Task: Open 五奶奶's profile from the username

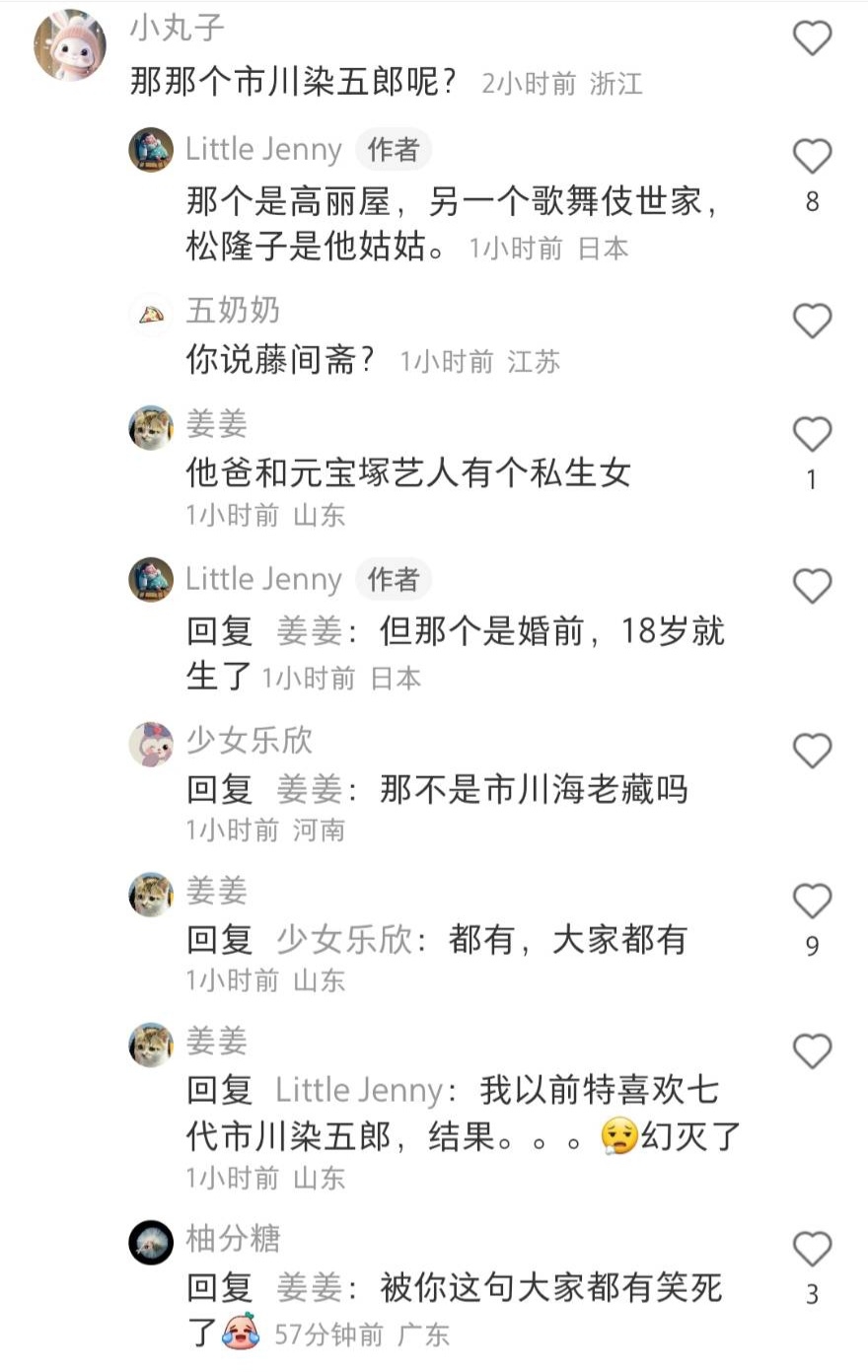Action: [234, 311]
